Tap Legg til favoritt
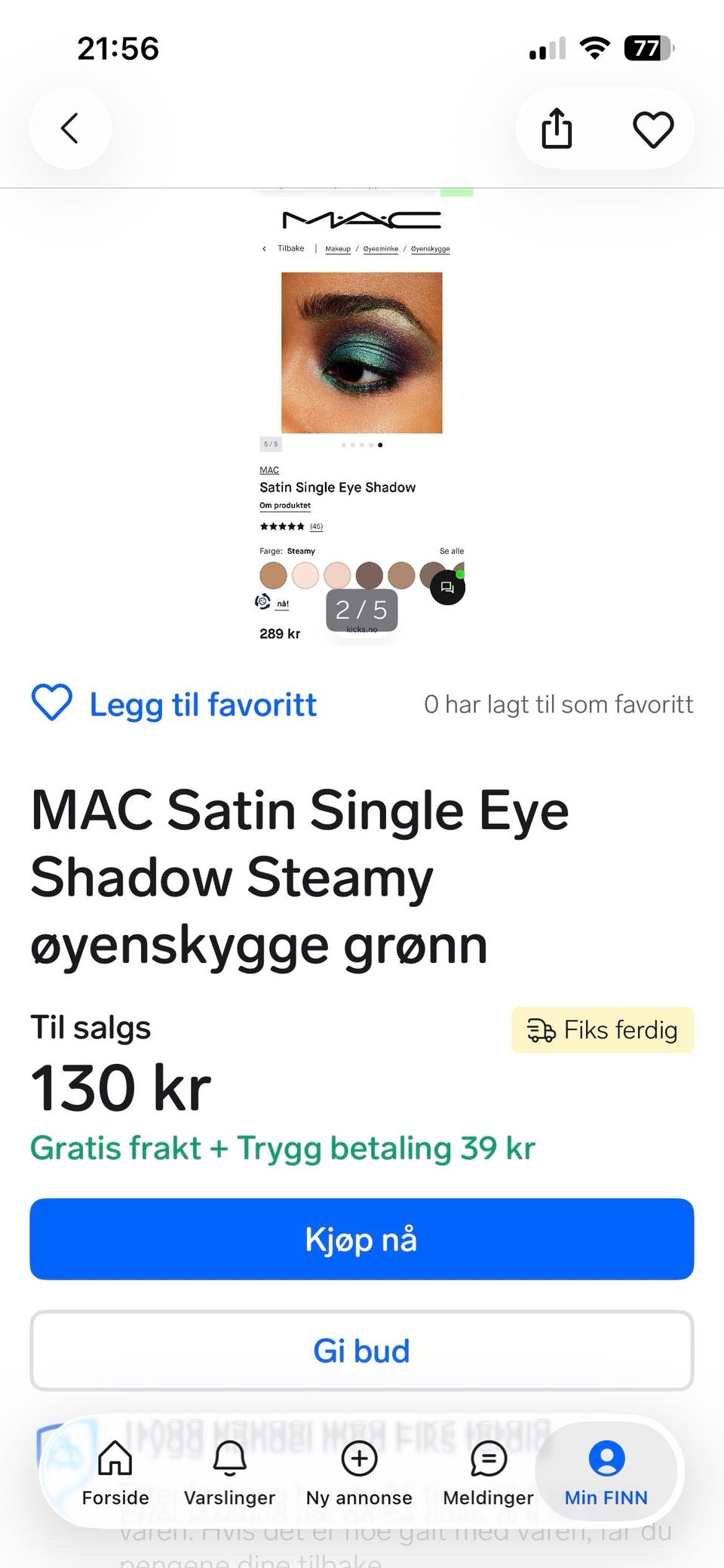This screenshot has width=724, height=1568. (x=174, y=703)
